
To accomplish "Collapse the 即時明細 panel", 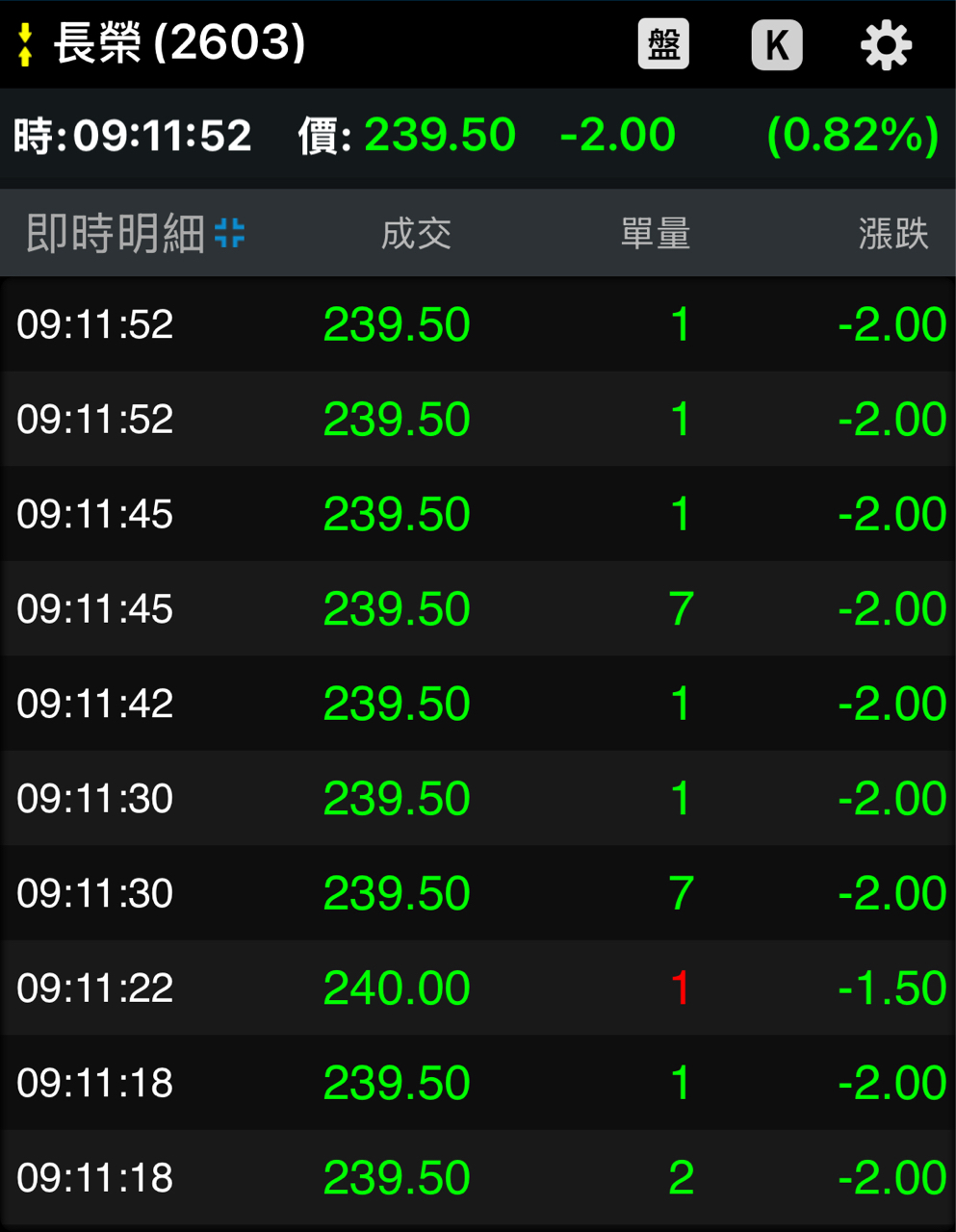I will (230, 233).
